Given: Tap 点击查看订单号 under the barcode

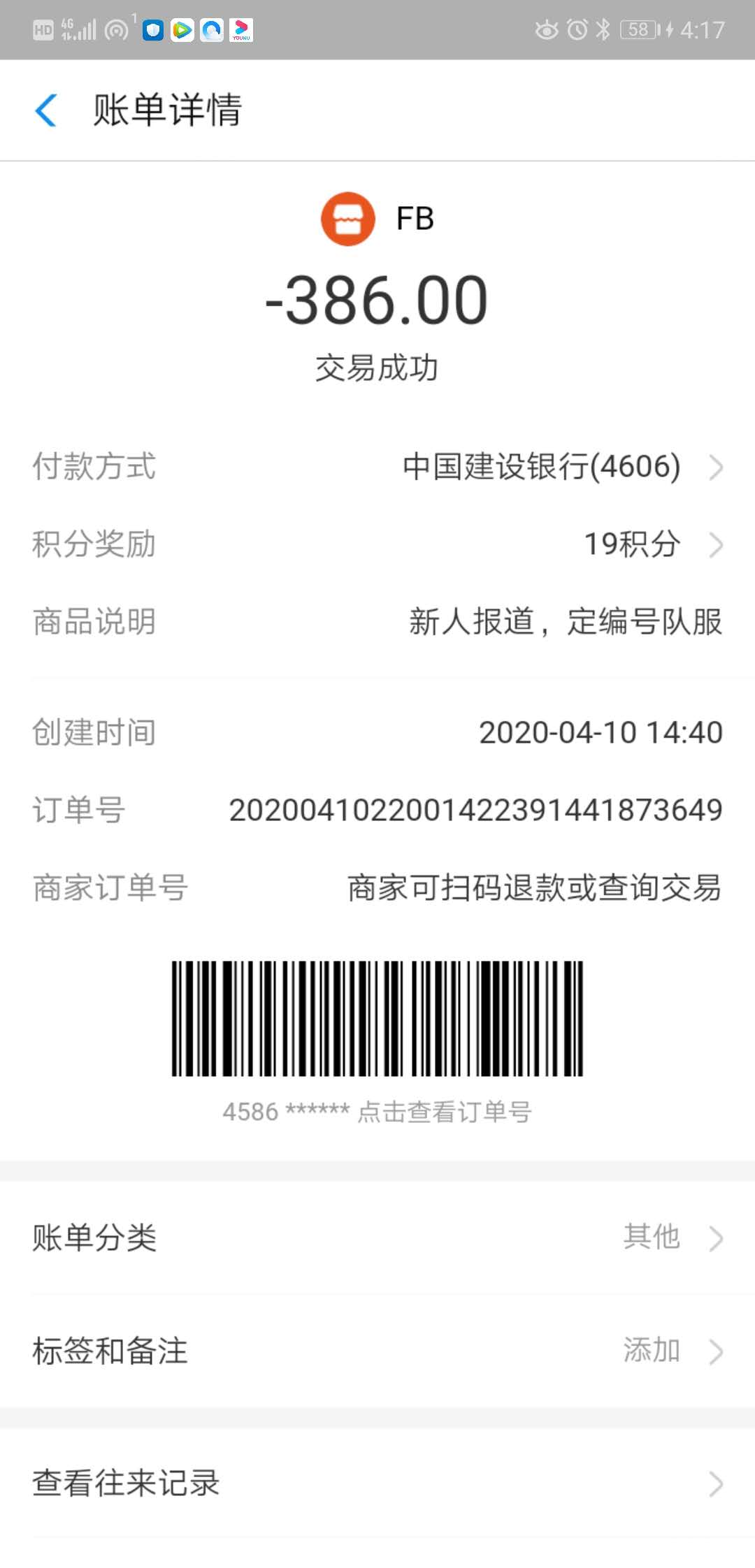Looking at the screenshot, I should point(445,1111).
